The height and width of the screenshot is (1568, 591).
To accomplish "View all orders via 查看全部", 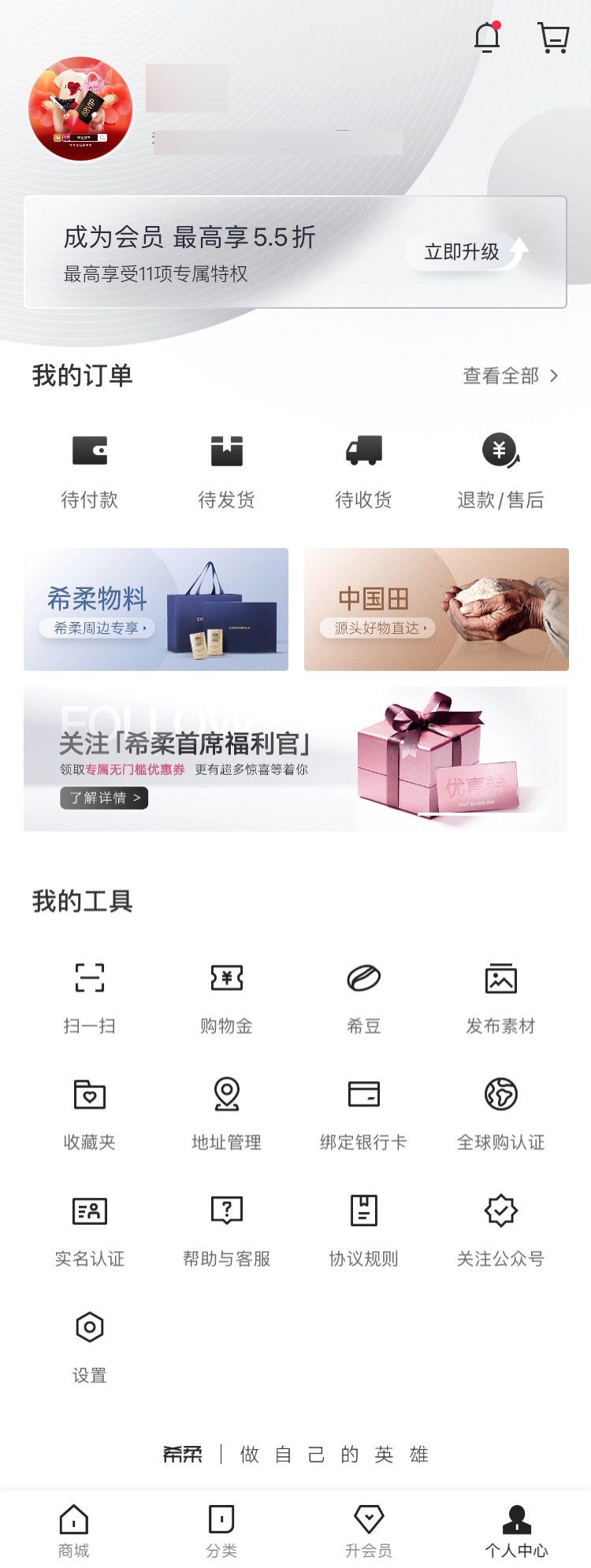I will [510, 376].
